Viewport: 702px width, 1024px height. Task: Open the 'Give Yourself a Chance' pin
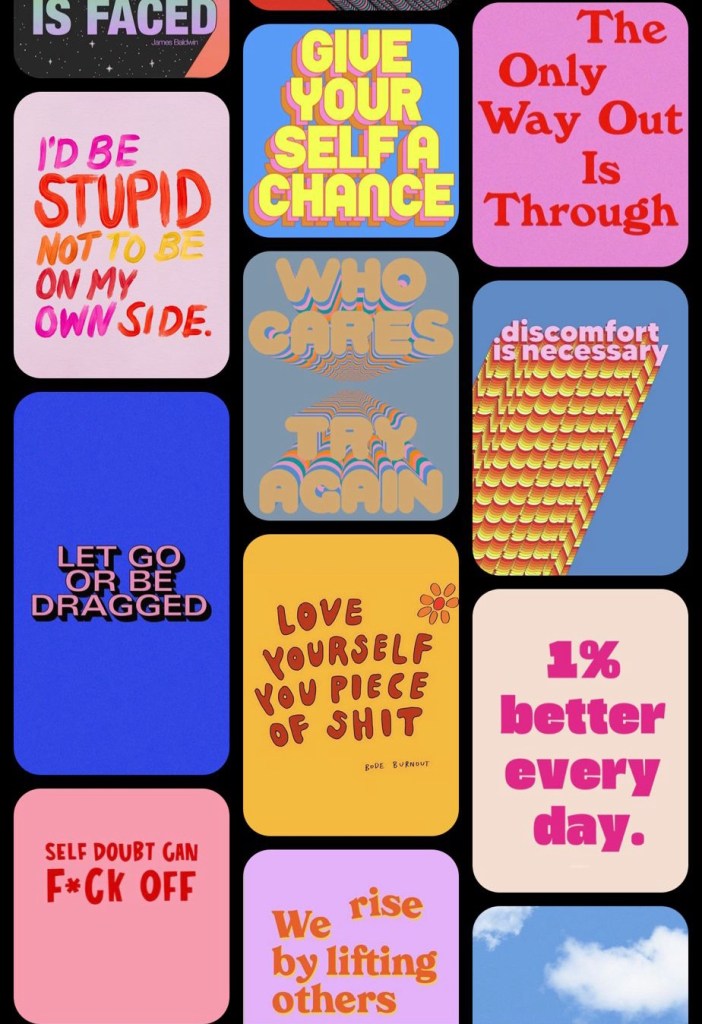click(351, 131)
